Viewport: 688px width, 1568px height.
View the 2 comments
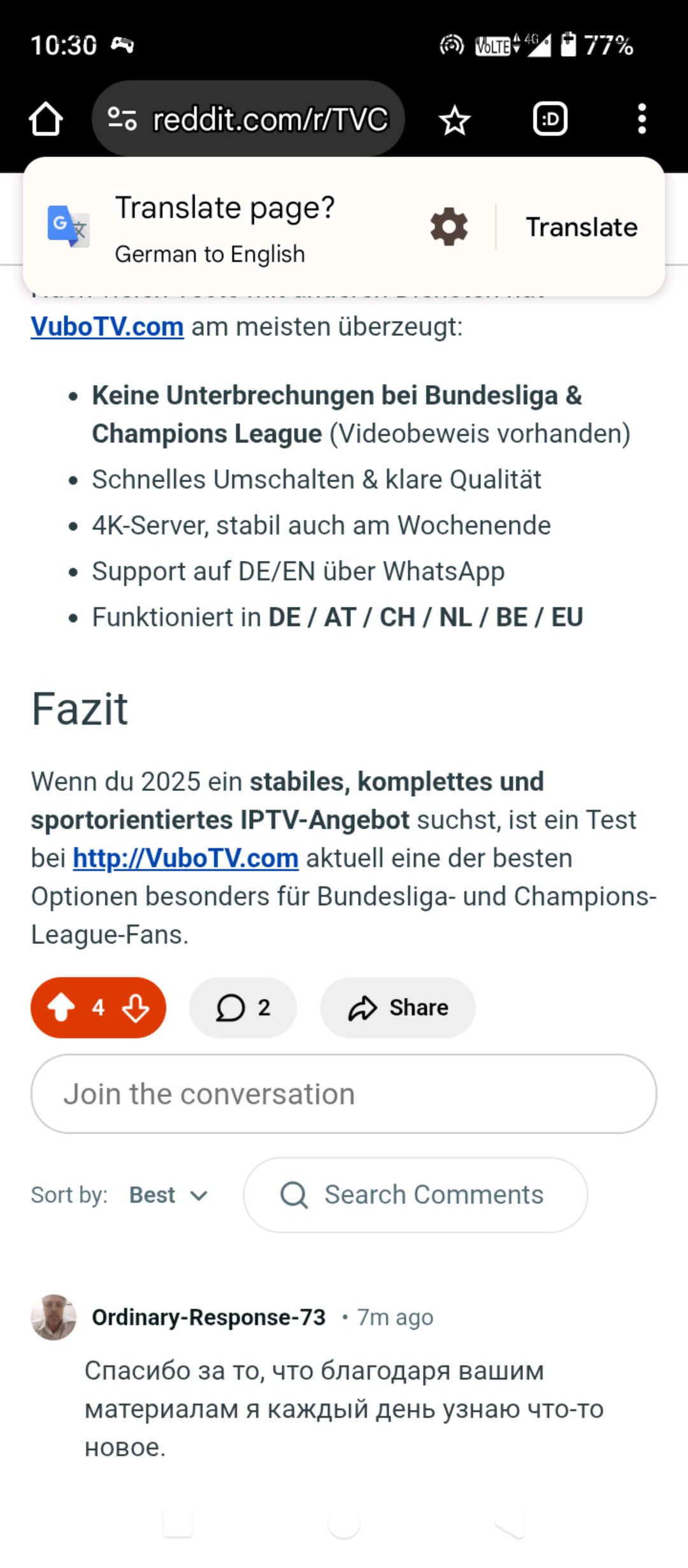point(243,1008)
